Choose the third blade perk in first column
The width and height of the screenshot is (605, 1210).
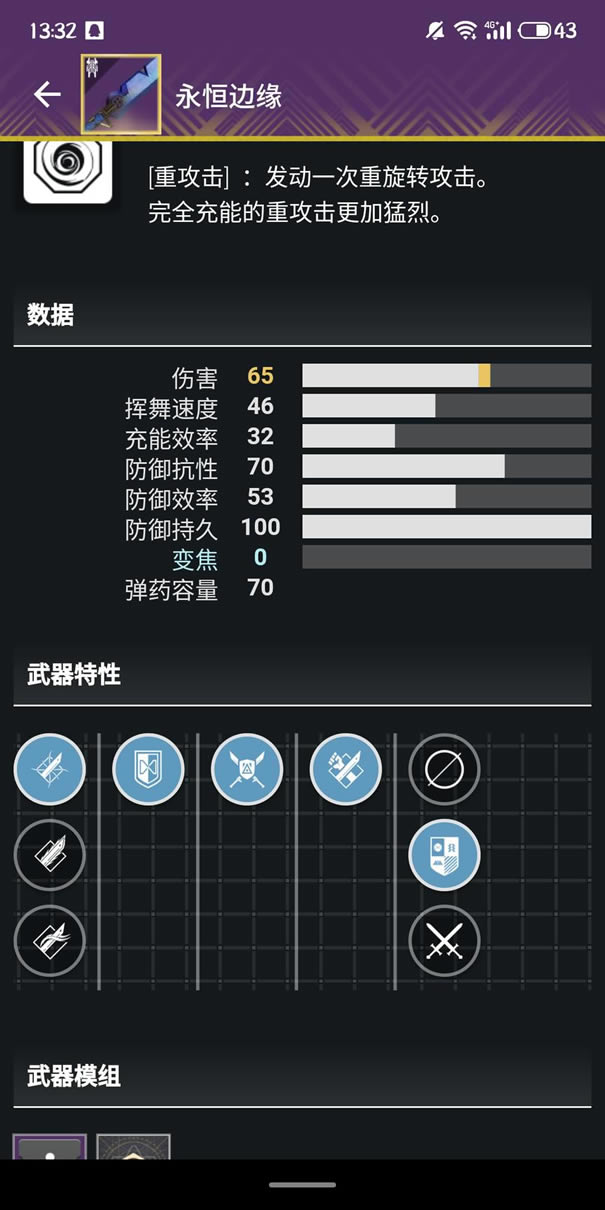tap(49, 941)
